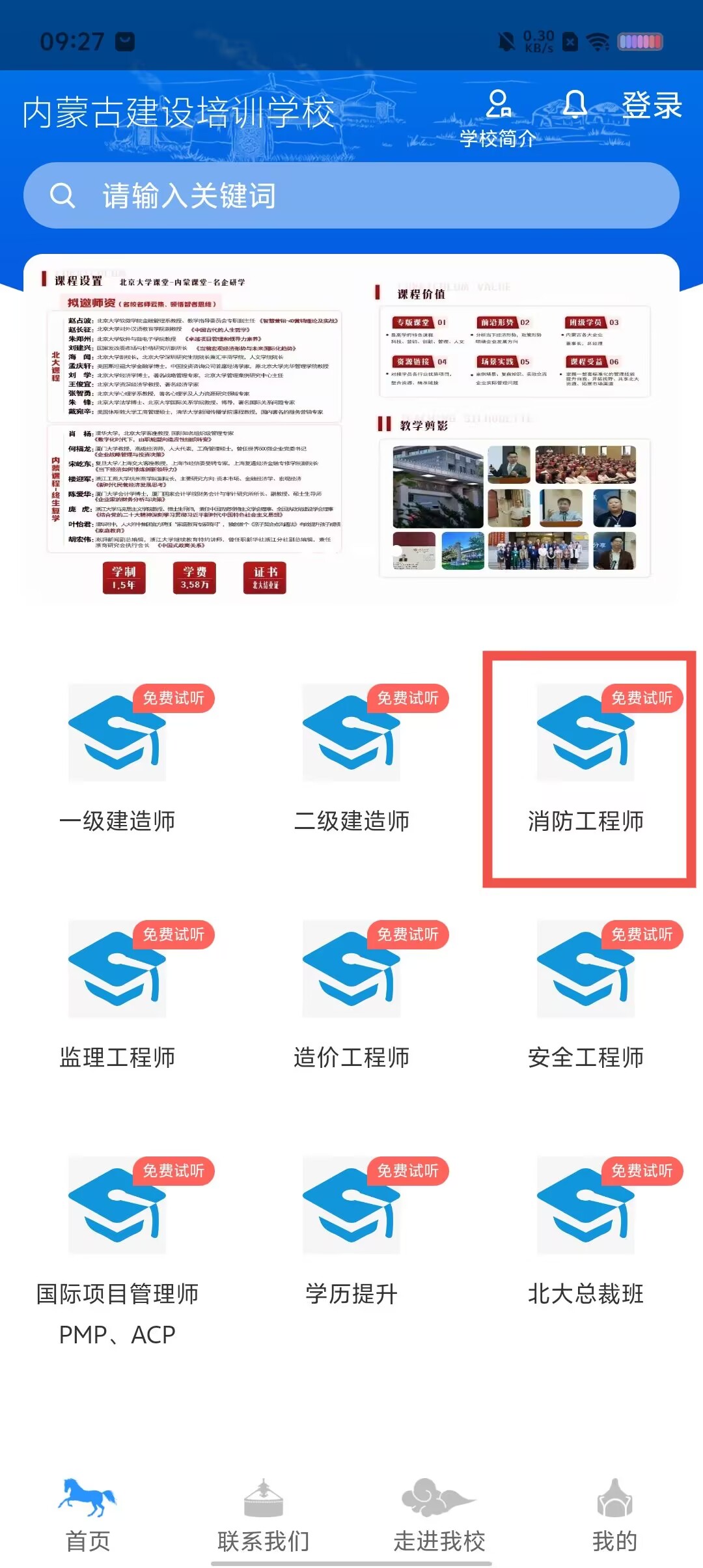
Task: View the 北大总裁班 program
Action: [586, 1231]
